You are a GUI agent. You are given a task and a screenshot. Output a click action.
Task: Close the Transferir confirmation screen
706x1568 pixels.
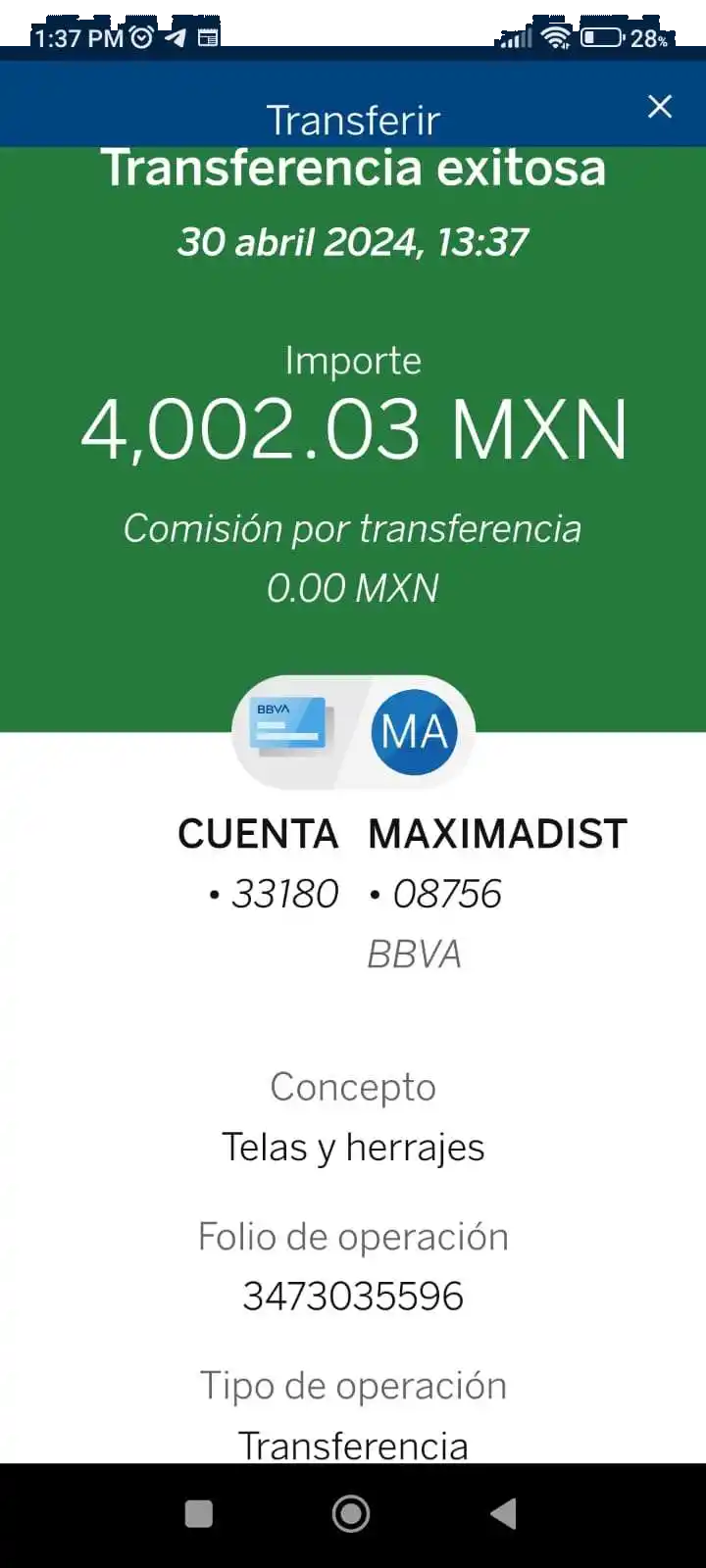point(660,106)
